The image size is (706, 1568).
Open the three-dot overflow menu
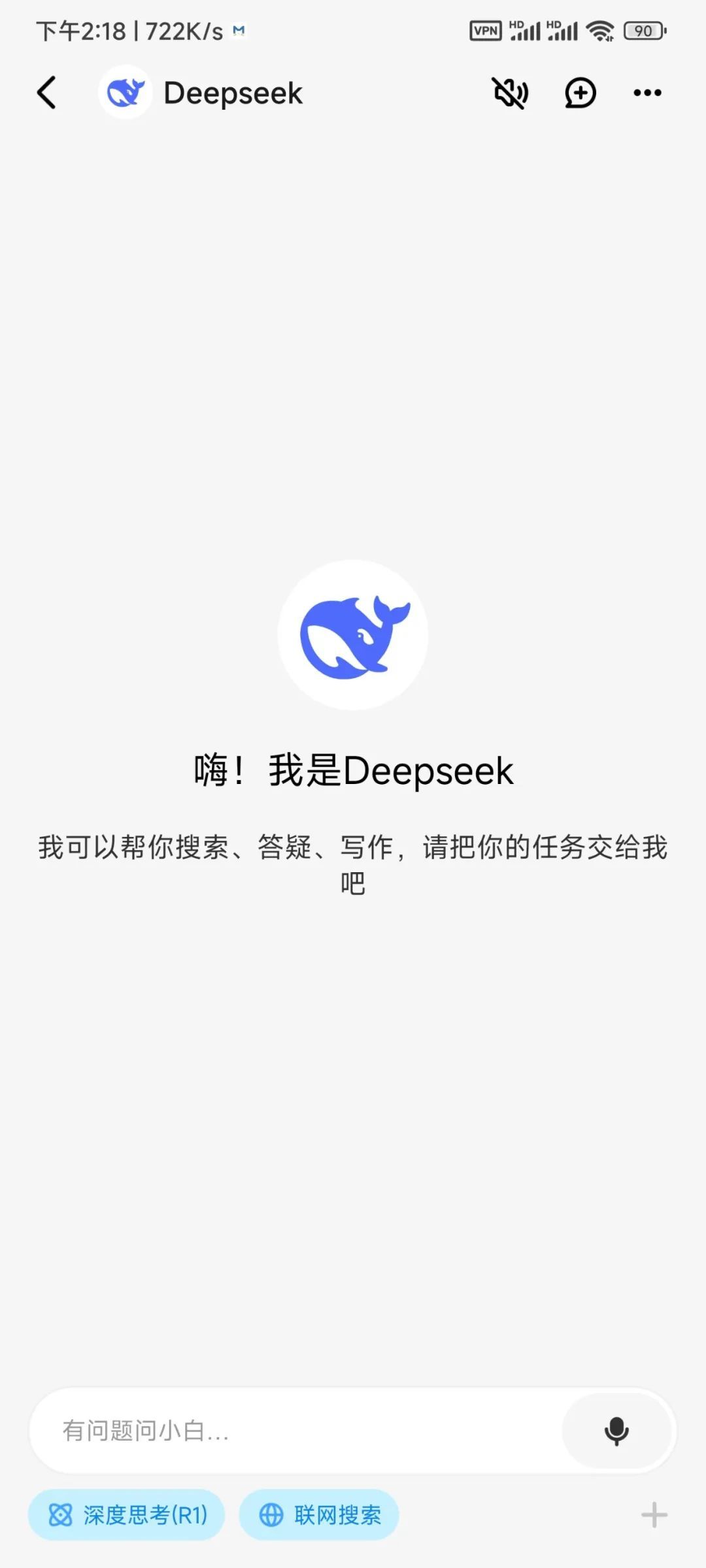(647, 93)
